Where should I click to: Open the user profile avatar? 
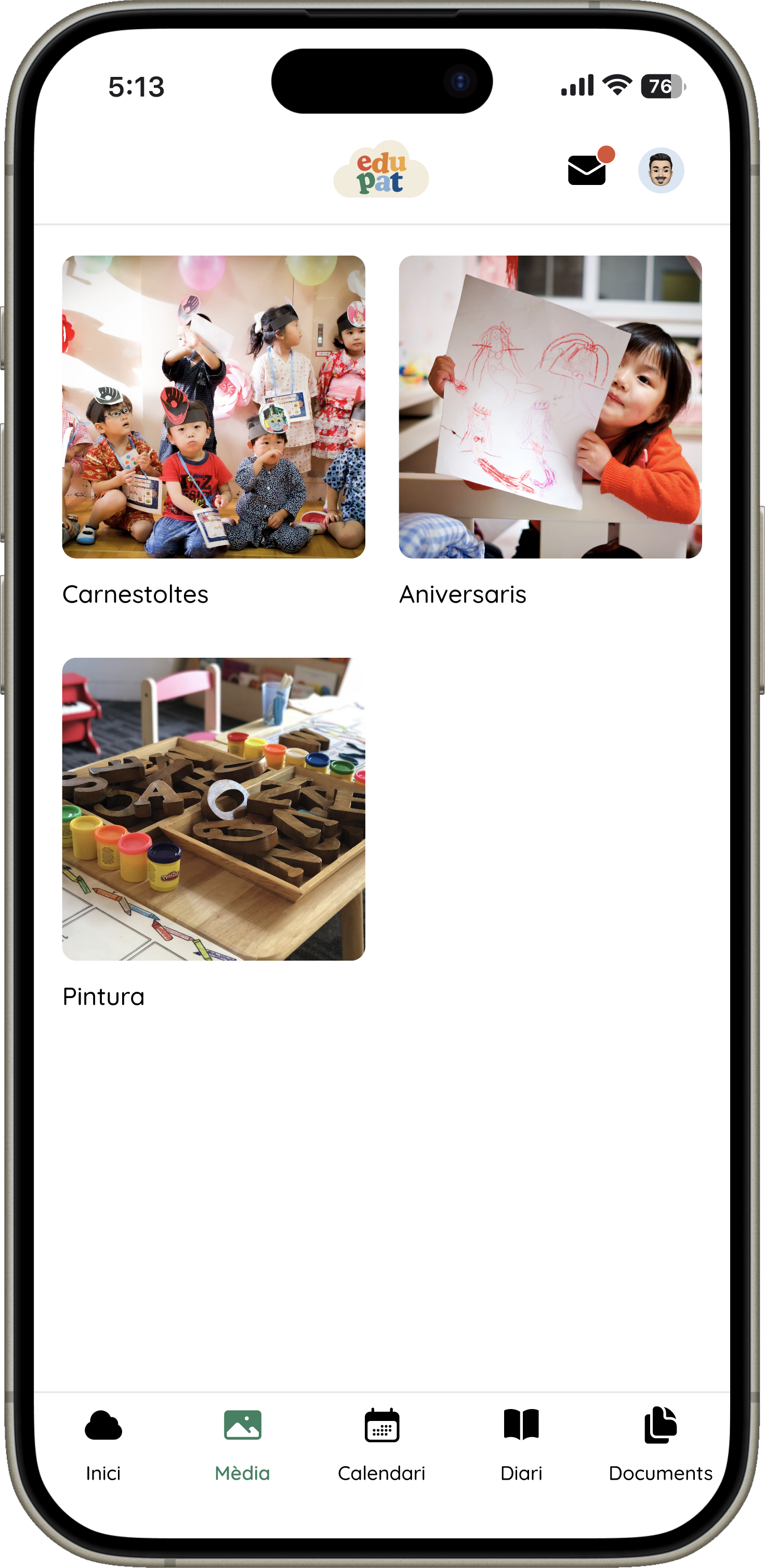[661, 170]
